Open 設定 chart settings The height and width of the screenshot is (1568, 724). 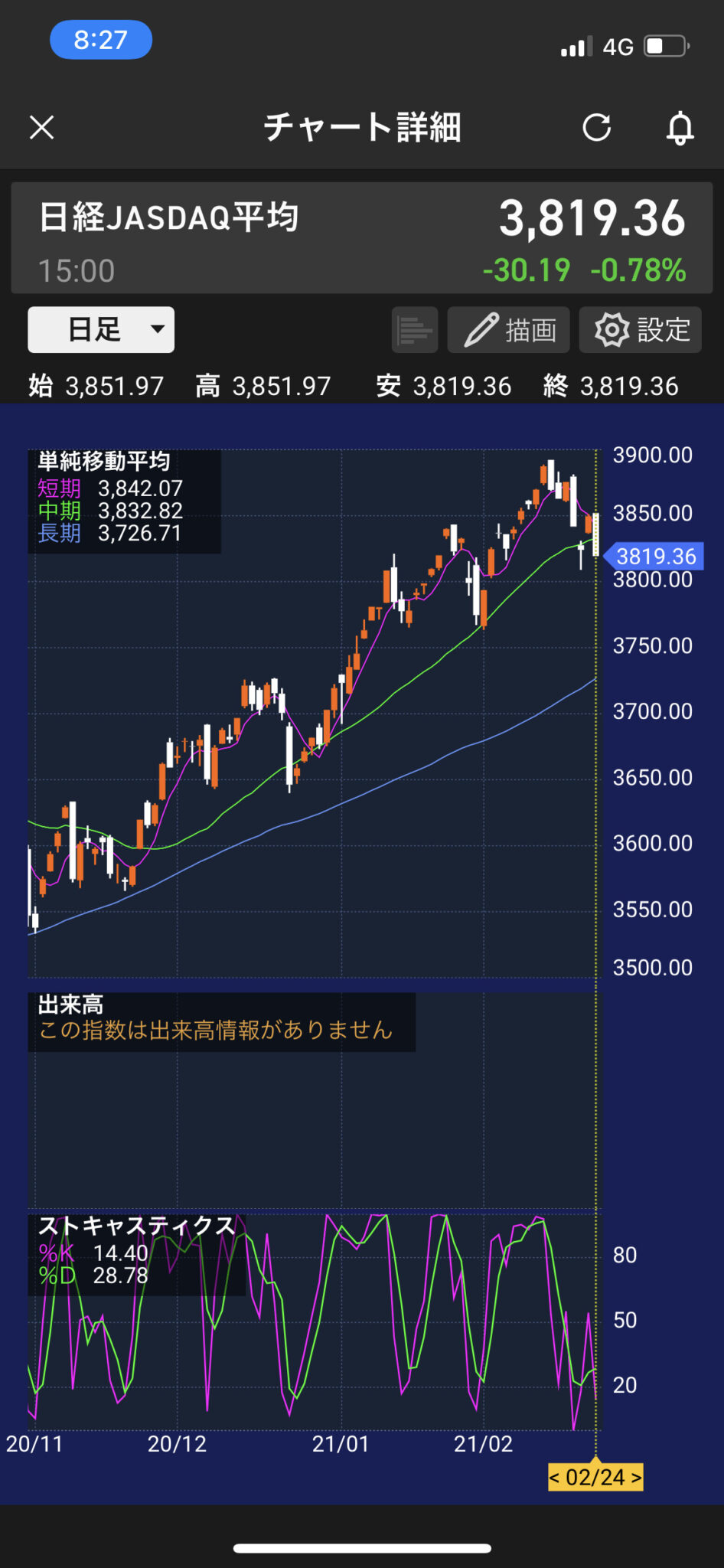click(x=640, y=330)
